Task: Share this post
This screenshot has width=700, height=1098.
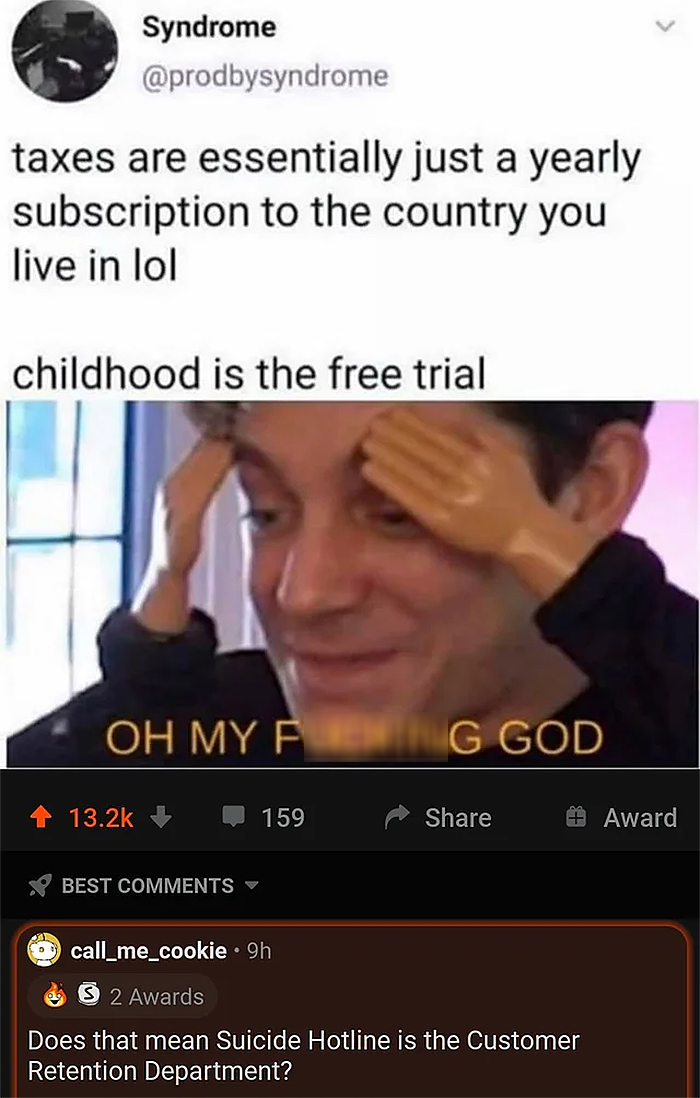Action: pos(438,818)
